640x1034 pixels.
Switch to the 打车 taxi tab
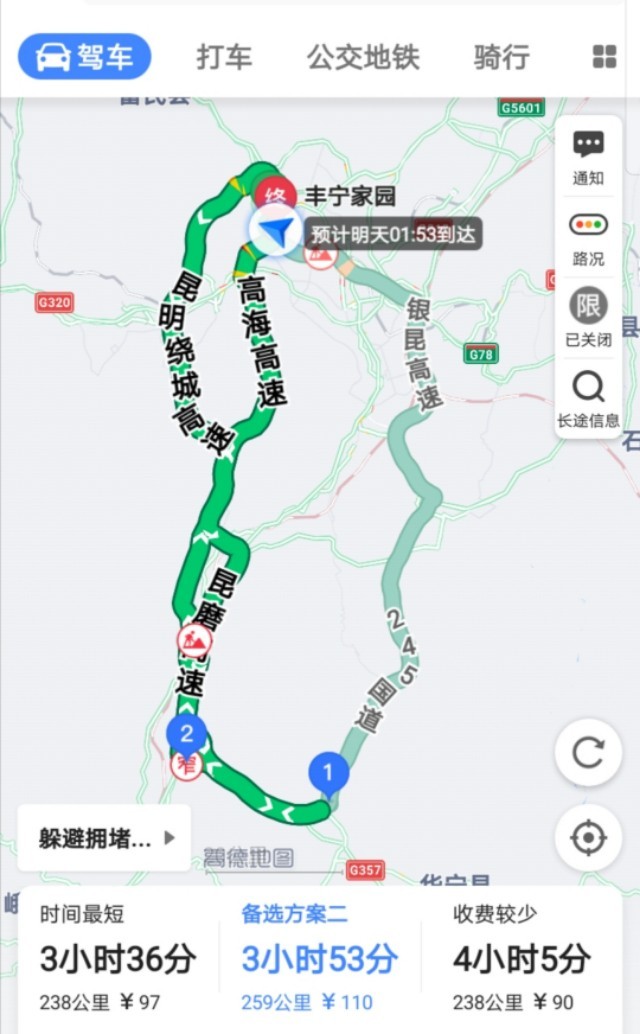click(224, 57)
